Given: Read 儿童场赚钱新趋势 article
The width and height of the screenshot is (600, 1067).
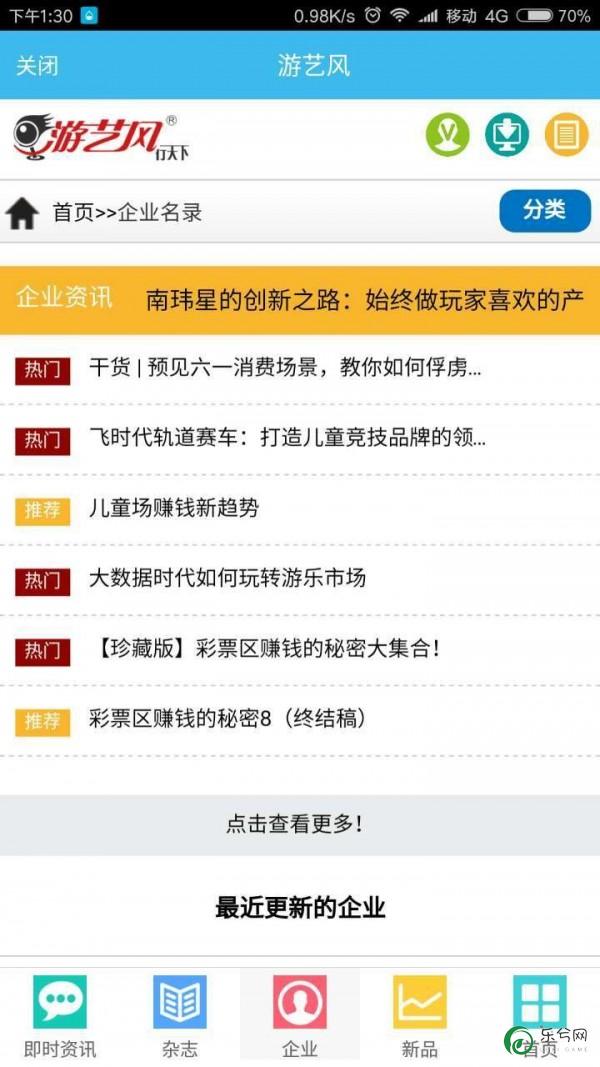Looking at the screenshot, I should [174, 508].
